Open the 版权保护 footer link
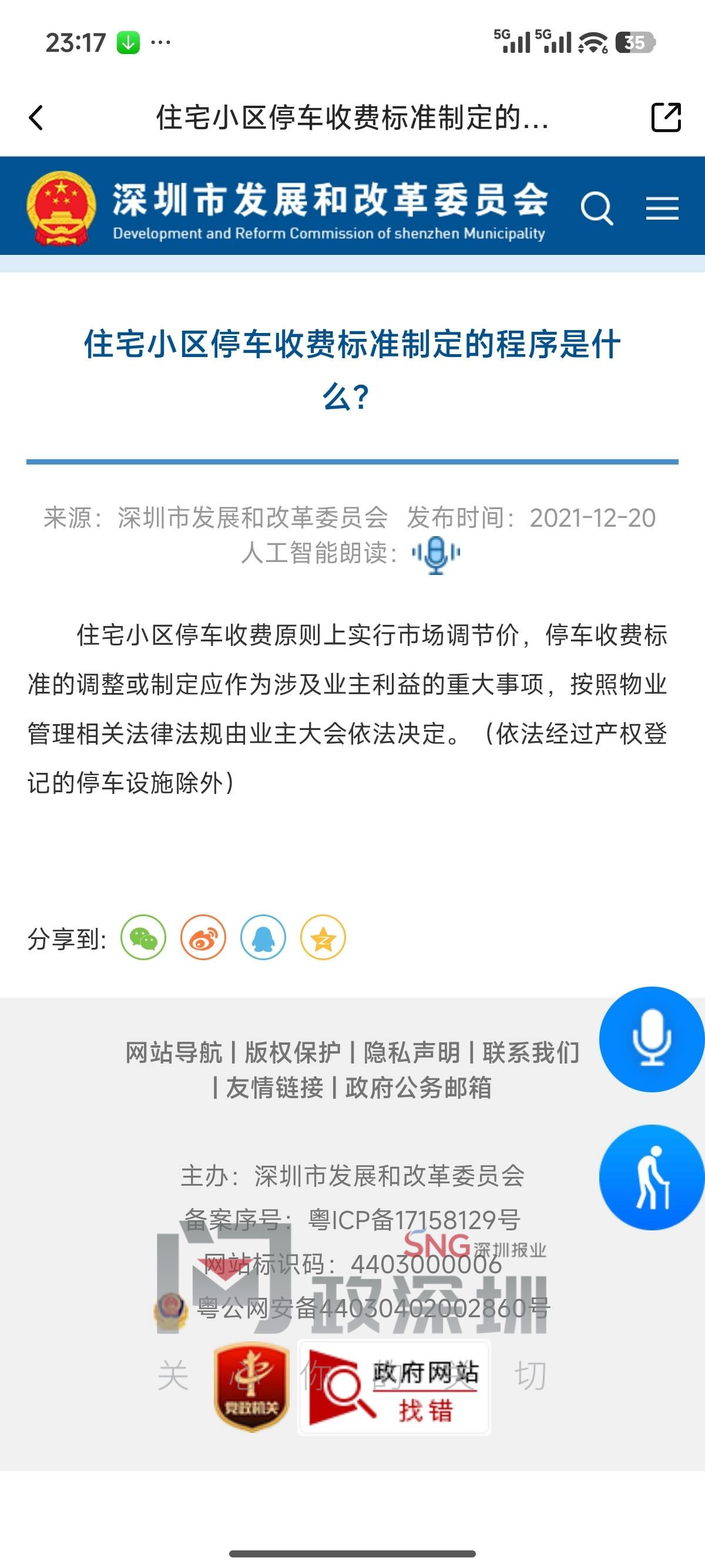705x1568 pixels. pos(293,1052)
